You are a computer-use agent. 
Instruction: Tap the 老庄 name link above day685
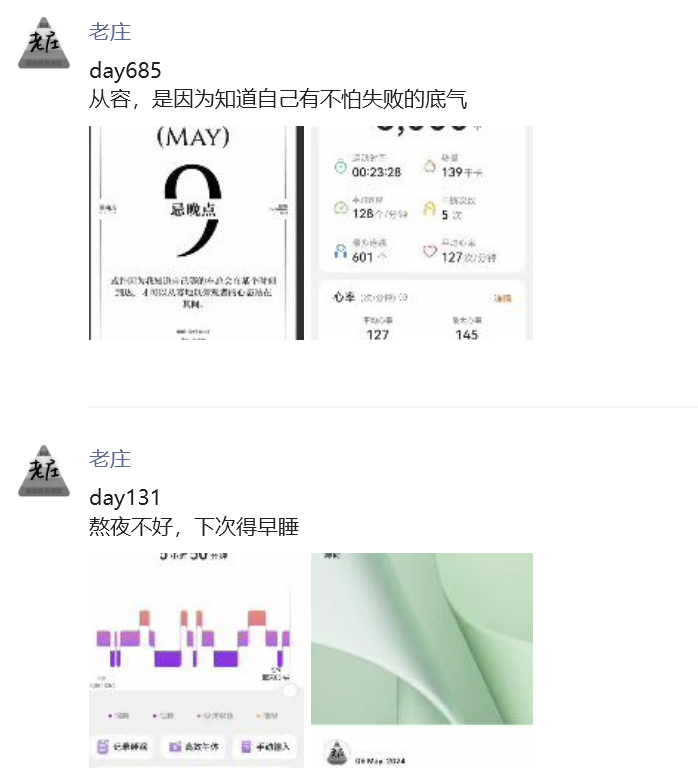(110, 32)
